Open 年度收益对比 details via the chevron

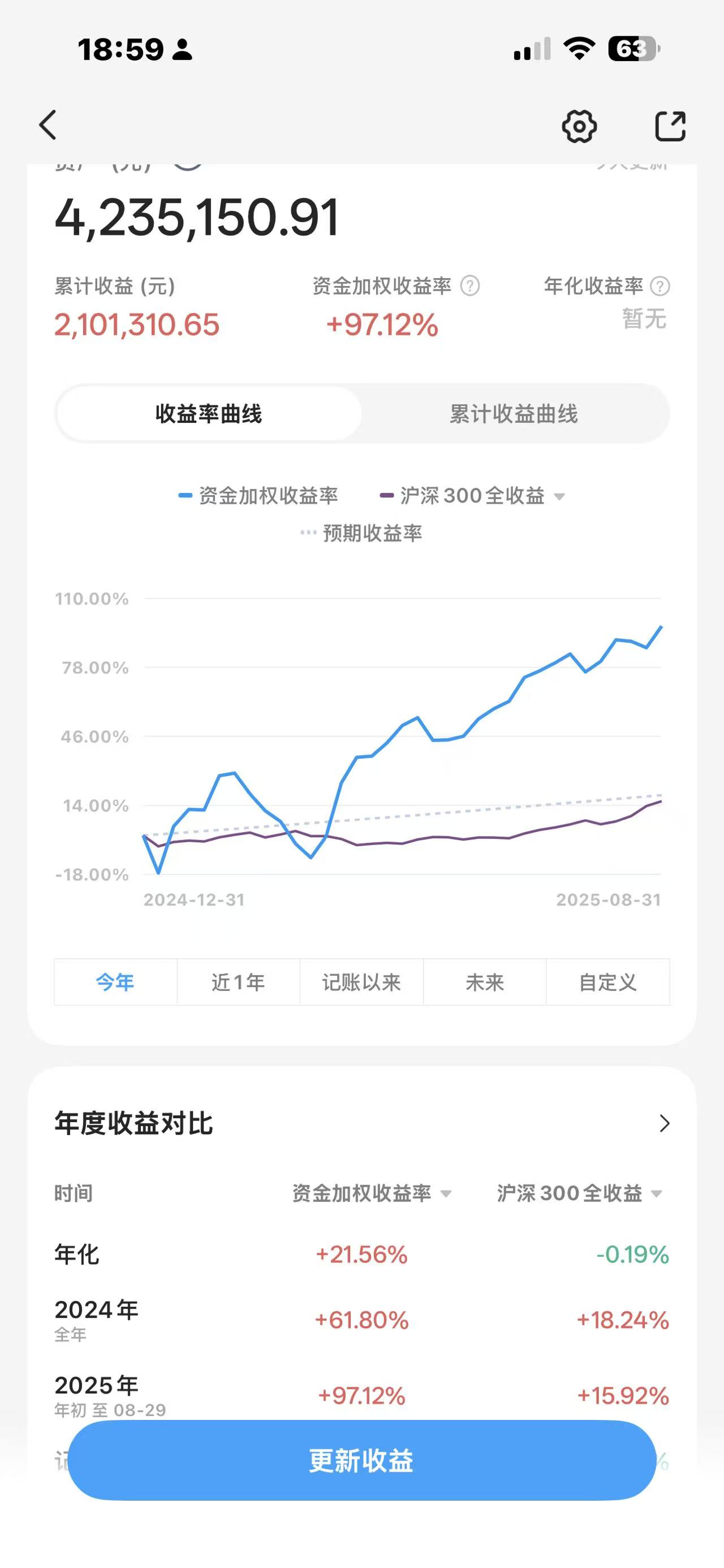[664, 1124]
